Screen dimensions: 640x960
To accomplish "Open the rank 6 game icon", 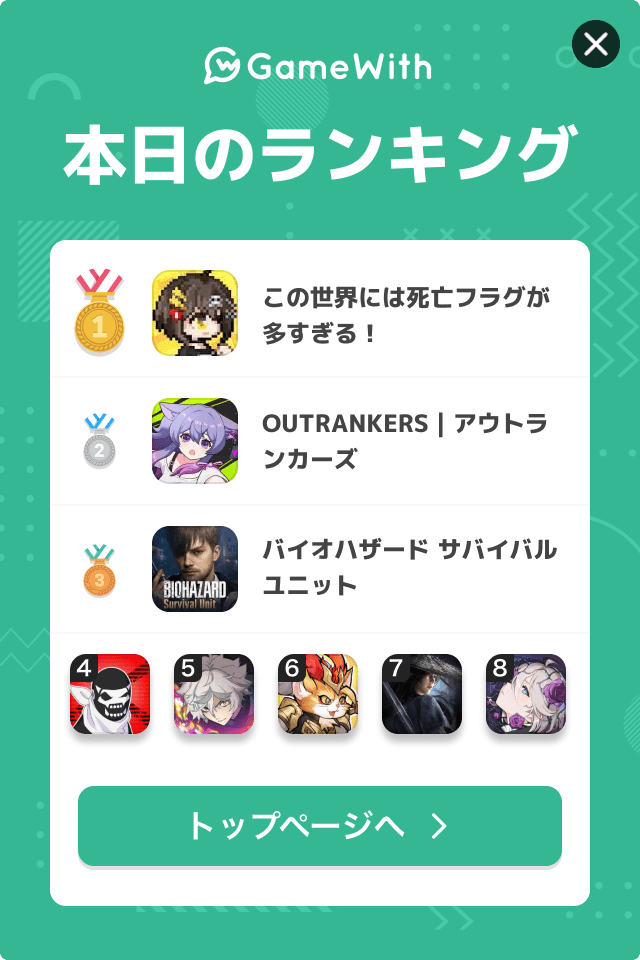I will click(x=318, y=694).
